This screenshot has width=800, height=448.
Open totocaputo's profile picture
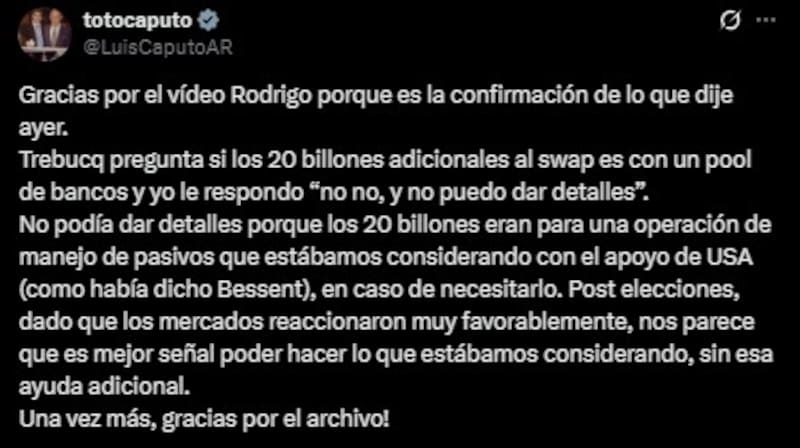pyautogui.click(x=44, y=34)
